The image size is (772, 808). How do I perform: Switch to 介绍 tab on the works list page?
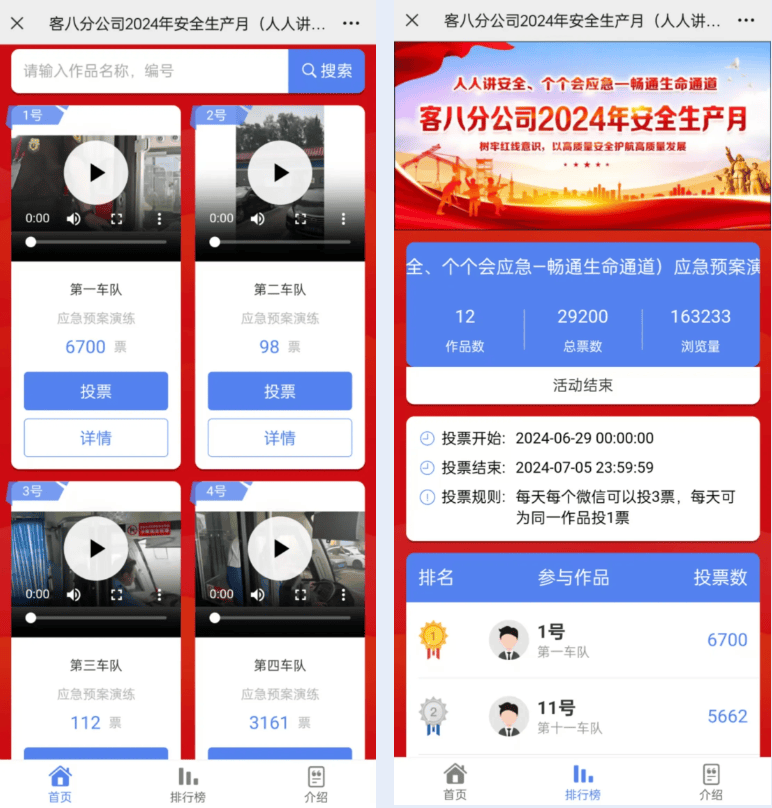[x=316, y=784]
